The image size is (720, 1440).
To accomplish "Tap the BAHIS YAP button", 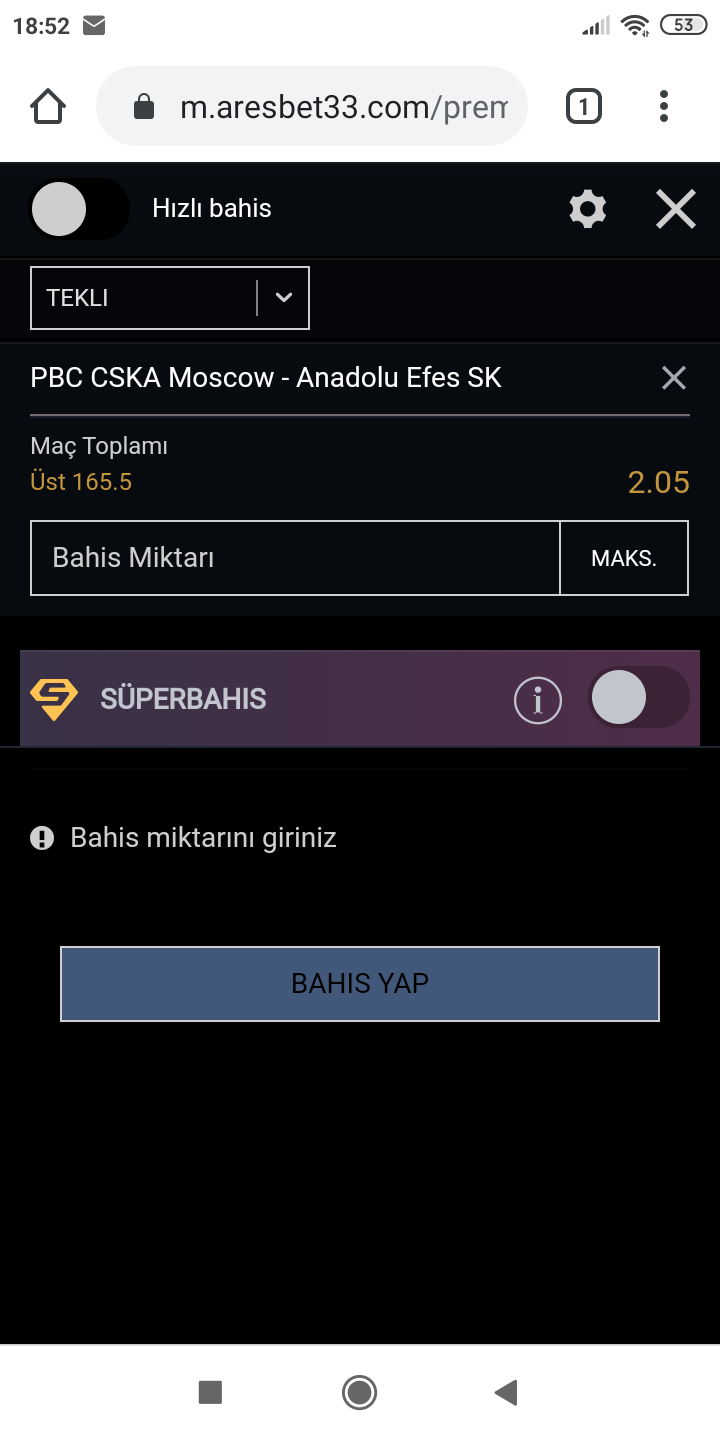I will click(x=360, y=984).
